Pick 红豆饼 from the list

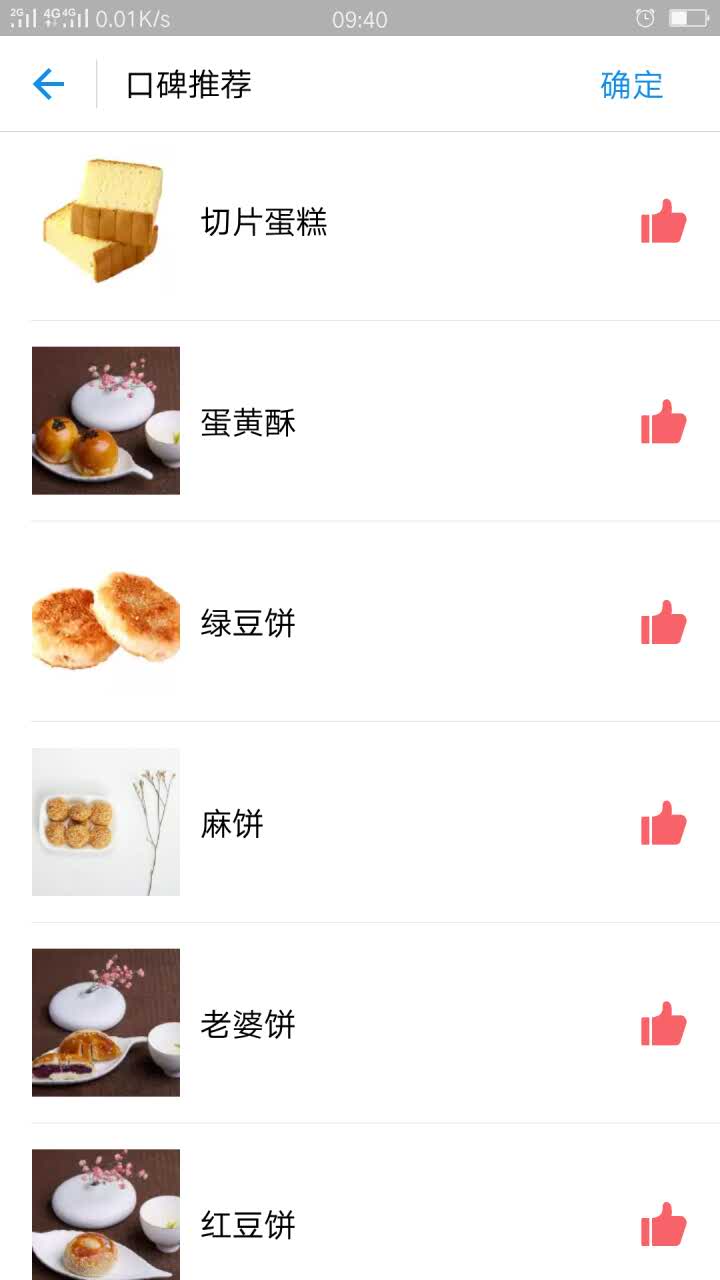point(249,1225)
